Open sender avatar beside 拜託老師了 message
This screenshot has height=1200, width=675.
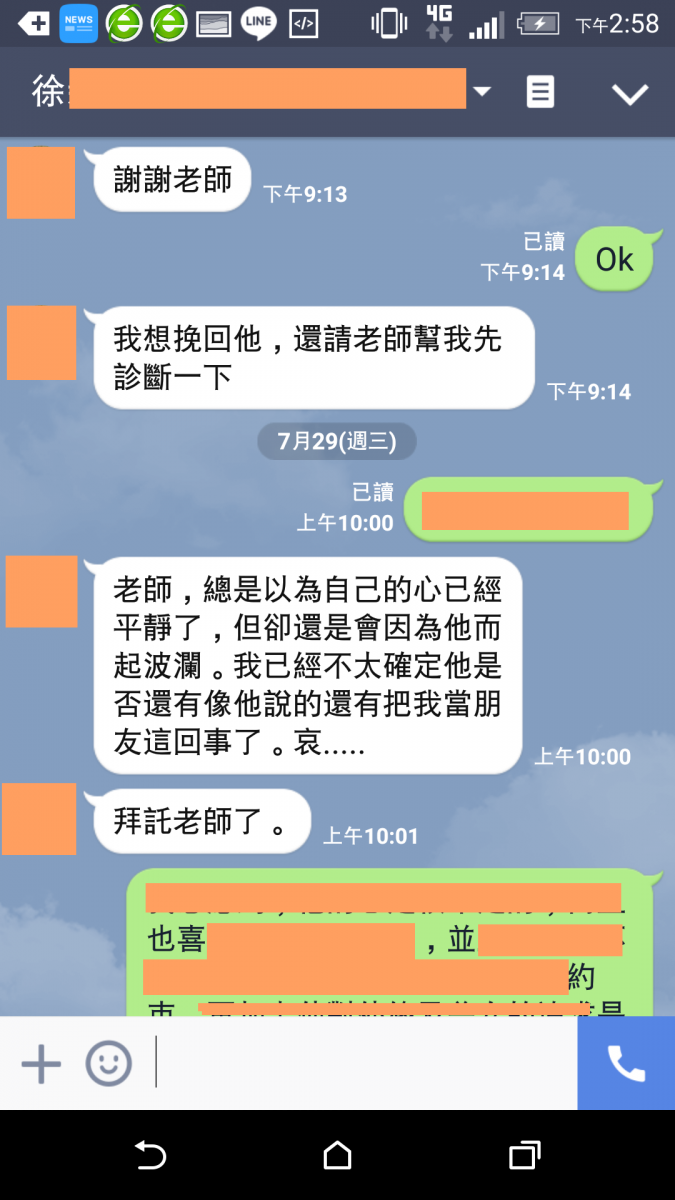point(40,819)
